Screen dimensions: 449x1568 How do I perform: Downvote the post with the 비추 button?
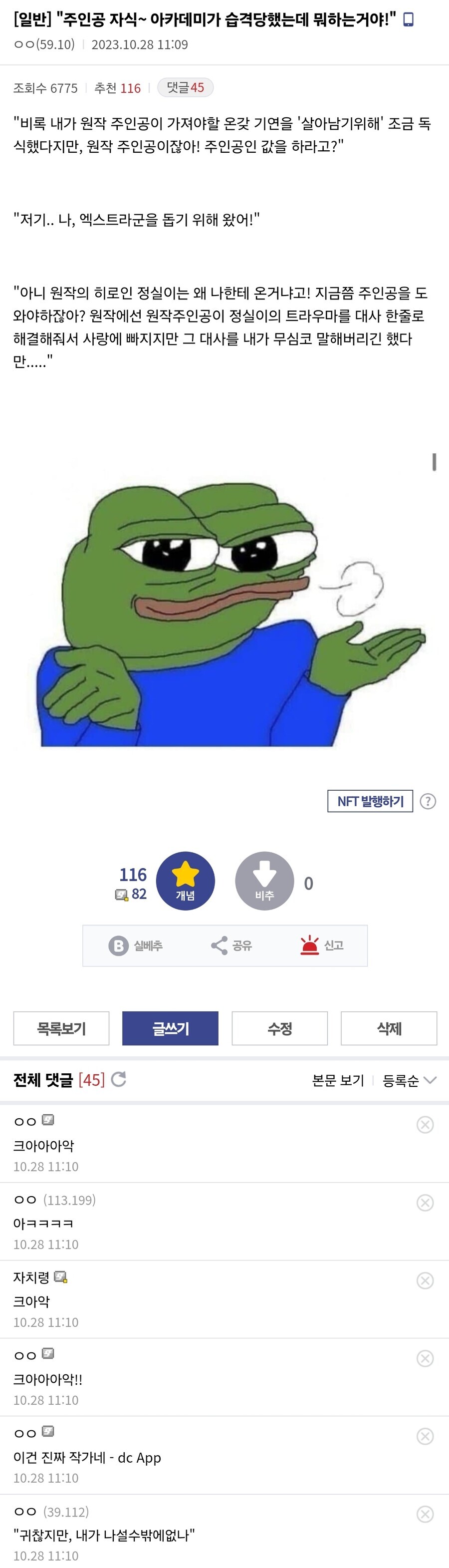[264, 881]
